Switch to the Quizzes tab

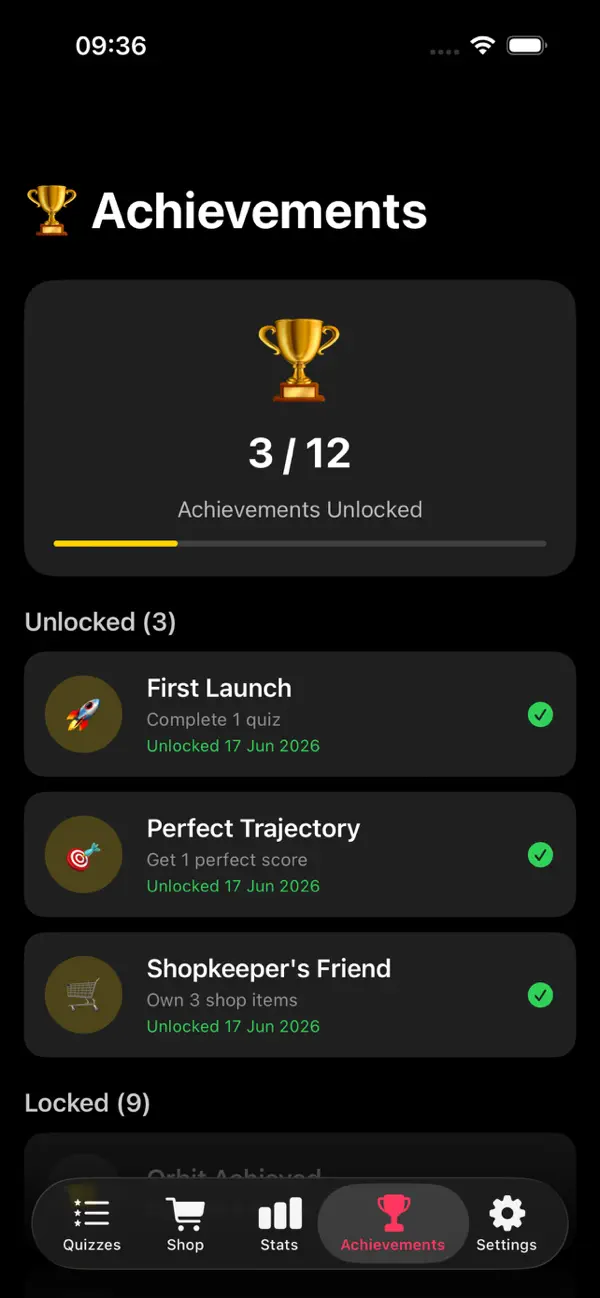click(92, 1225)
